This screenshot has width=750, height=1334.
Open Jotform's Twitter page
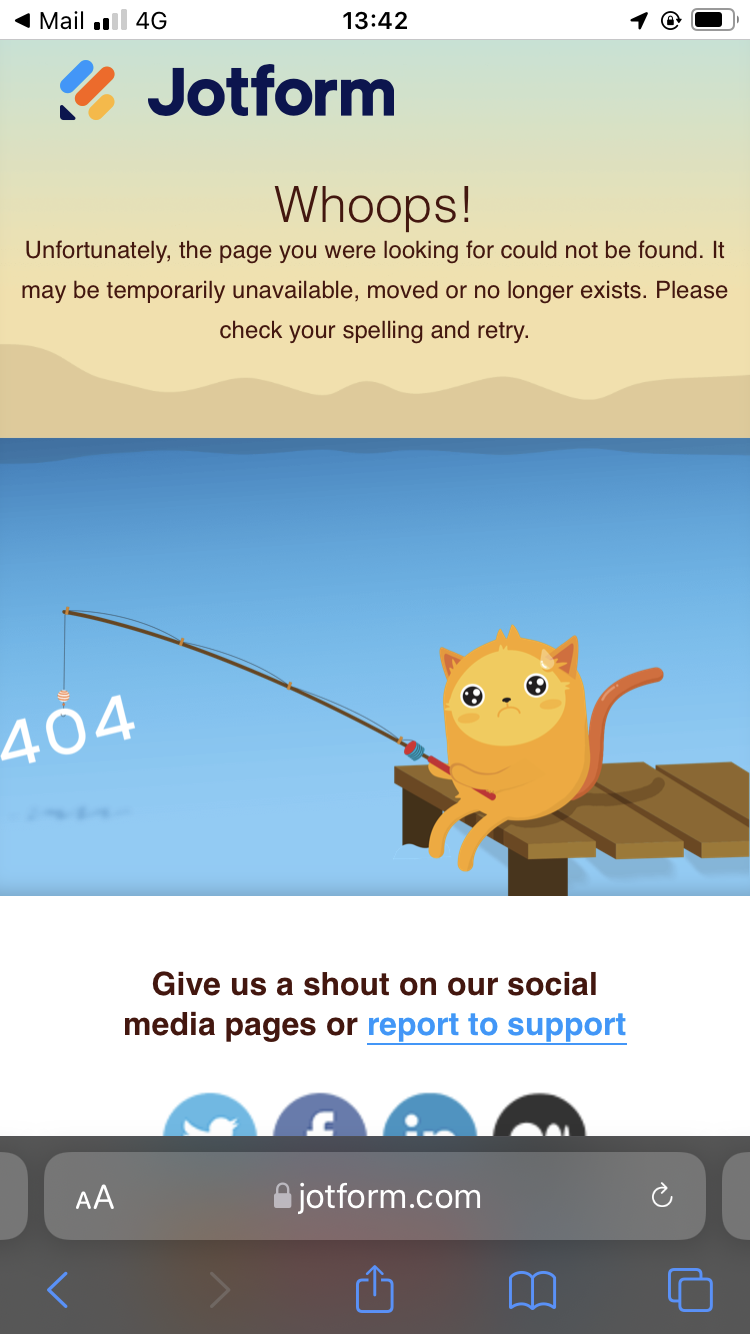coord(210,1116)
